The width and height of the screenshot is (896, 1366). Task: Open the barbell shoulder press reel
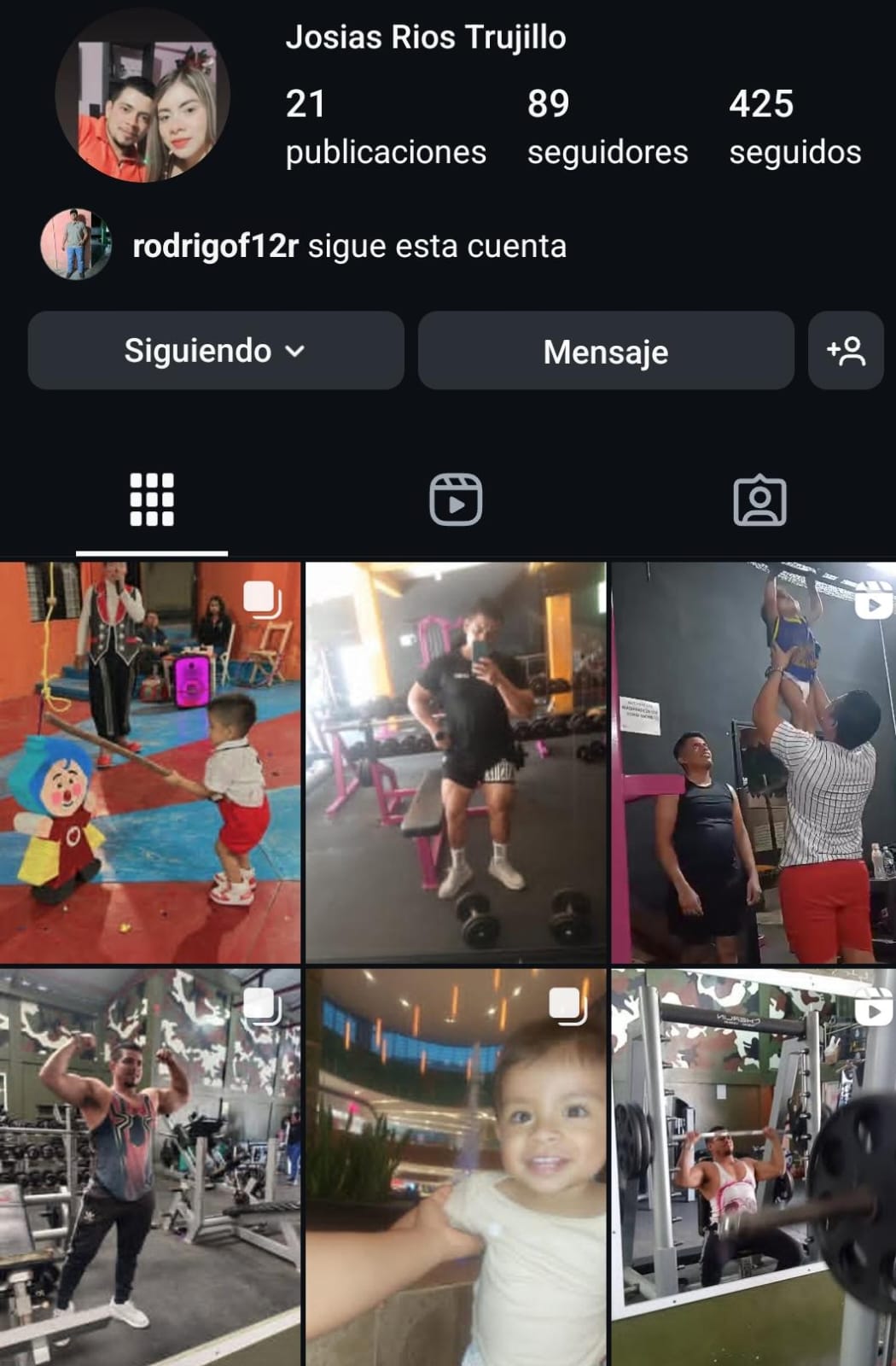pos(754,1166)
